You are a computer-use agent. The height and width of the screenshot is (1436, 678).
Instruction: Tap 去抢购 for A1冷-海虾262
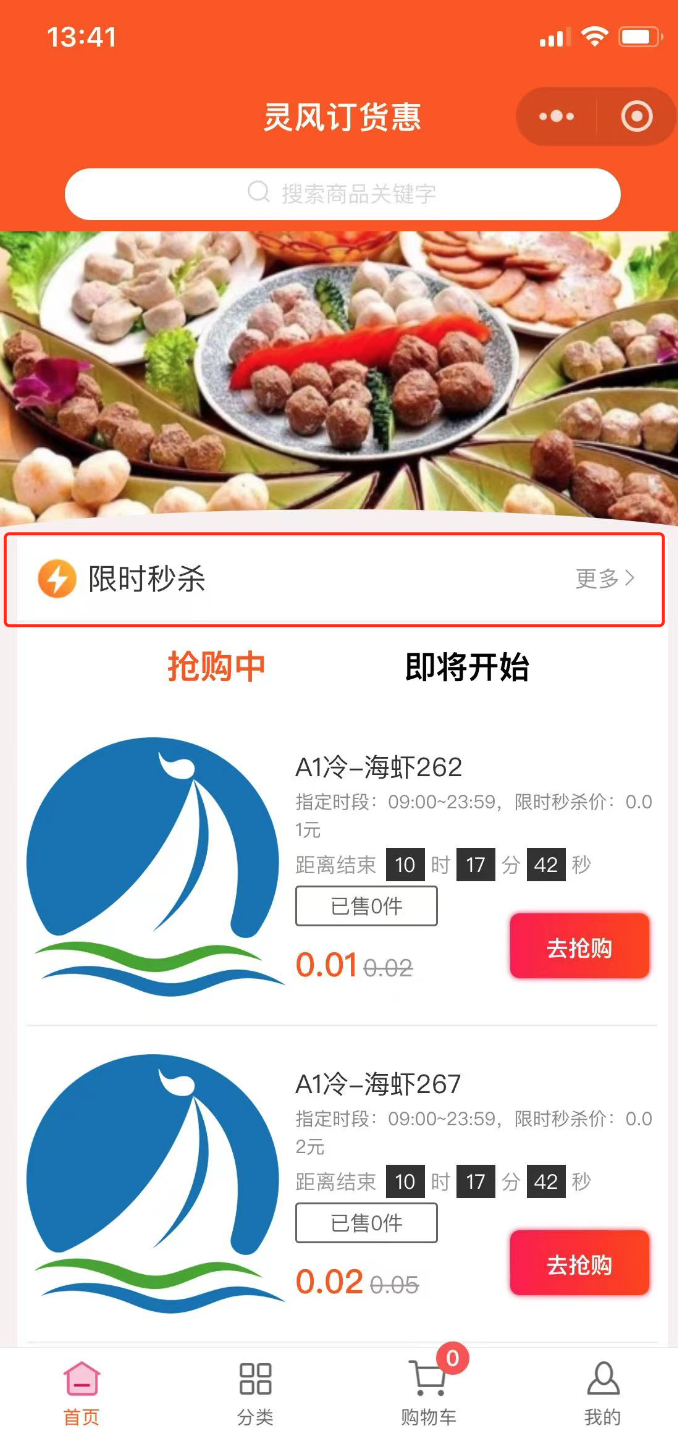[579, 947]
